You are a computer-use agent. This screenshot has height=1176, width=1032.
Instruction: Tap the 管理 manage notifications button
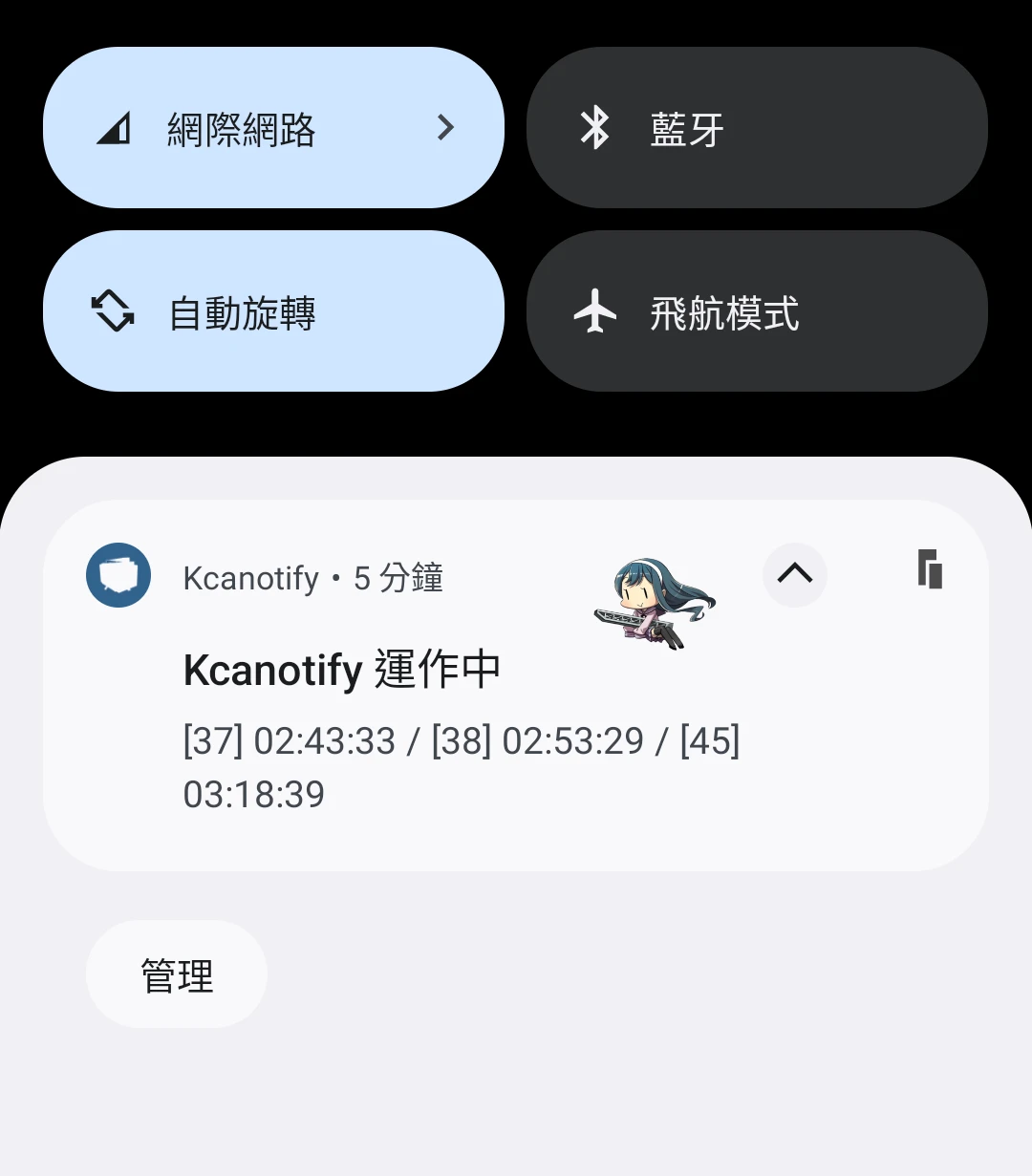coord(177,974)
